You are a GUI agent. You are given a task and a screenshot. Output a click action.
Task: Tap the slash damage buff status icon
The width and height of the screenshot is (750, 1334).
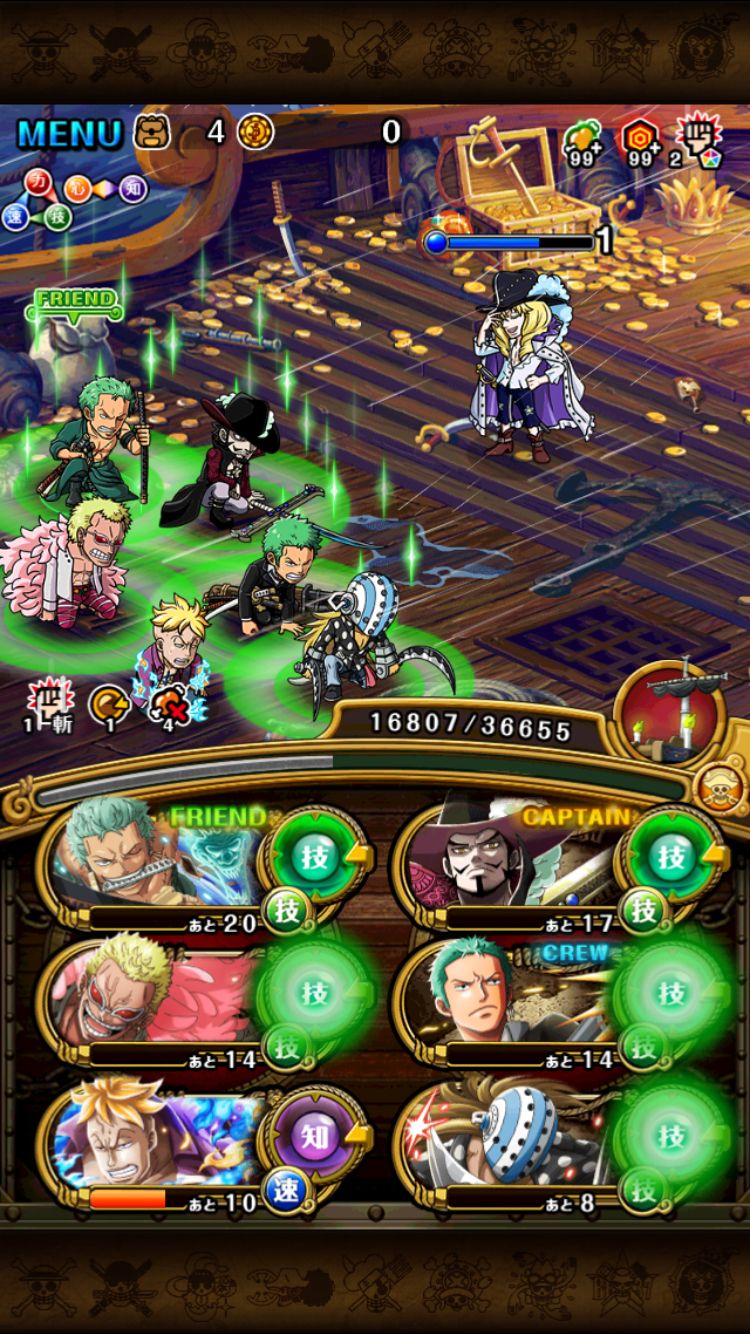pyautogui.click(x=48, y=704)
